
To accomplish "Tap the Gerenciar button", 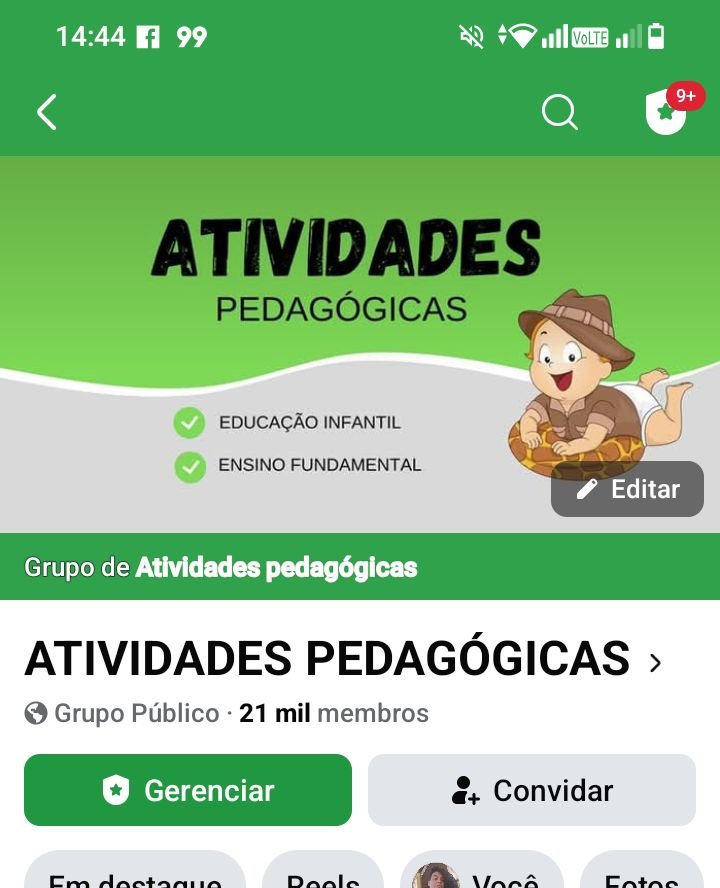I will (188, 790).
